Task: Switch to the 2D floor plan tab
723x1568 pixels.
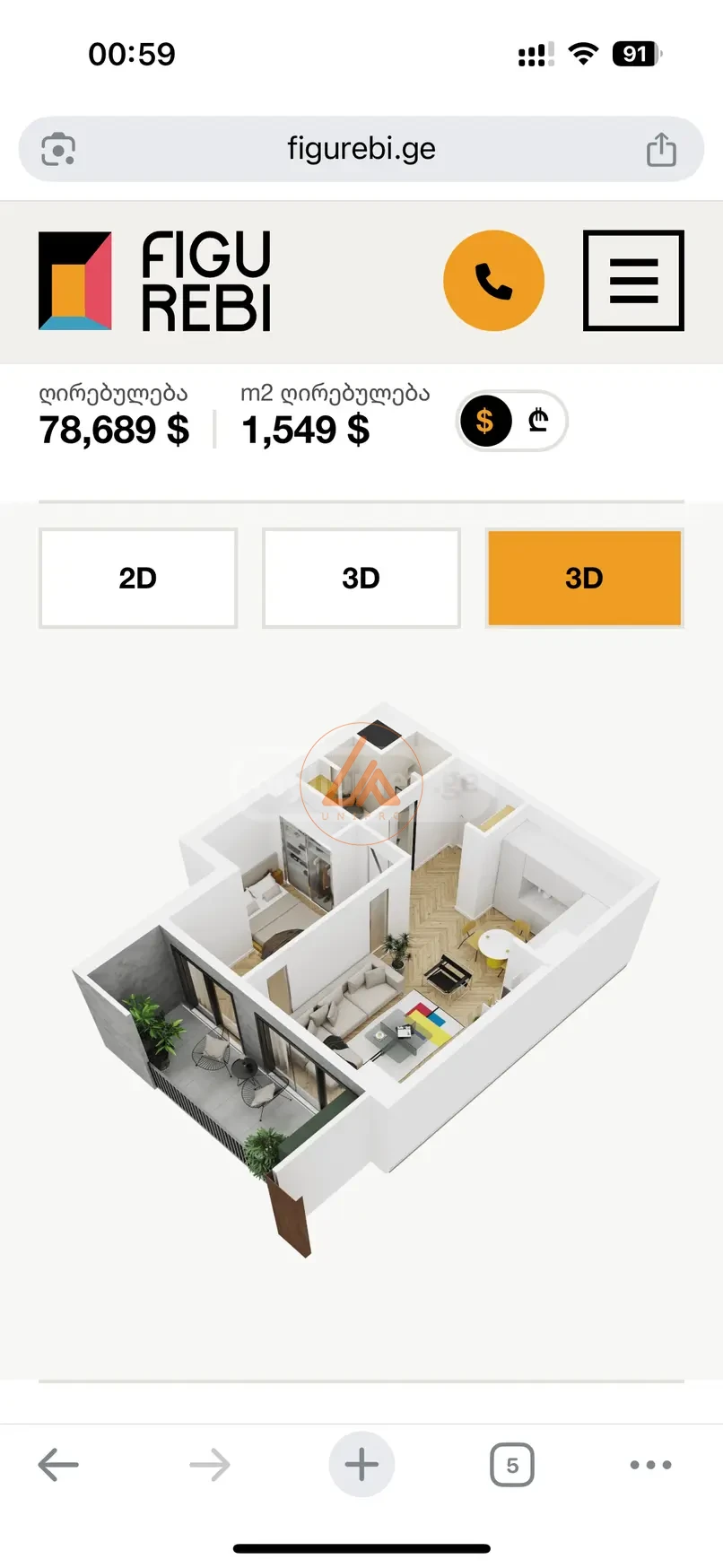Action: click(137, 578)
